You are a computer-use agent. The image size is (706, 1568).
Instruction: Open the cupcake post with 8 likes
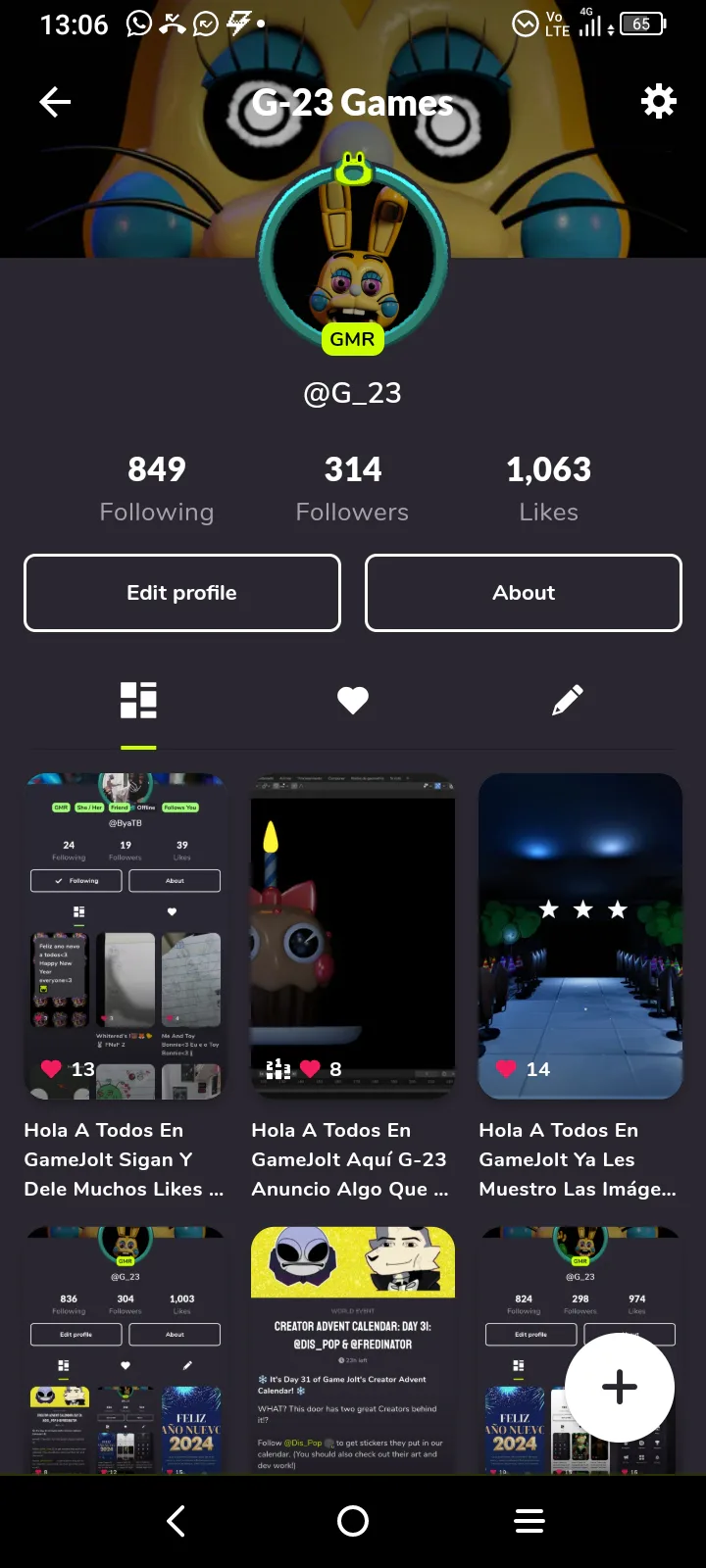[x=353, y=936]
